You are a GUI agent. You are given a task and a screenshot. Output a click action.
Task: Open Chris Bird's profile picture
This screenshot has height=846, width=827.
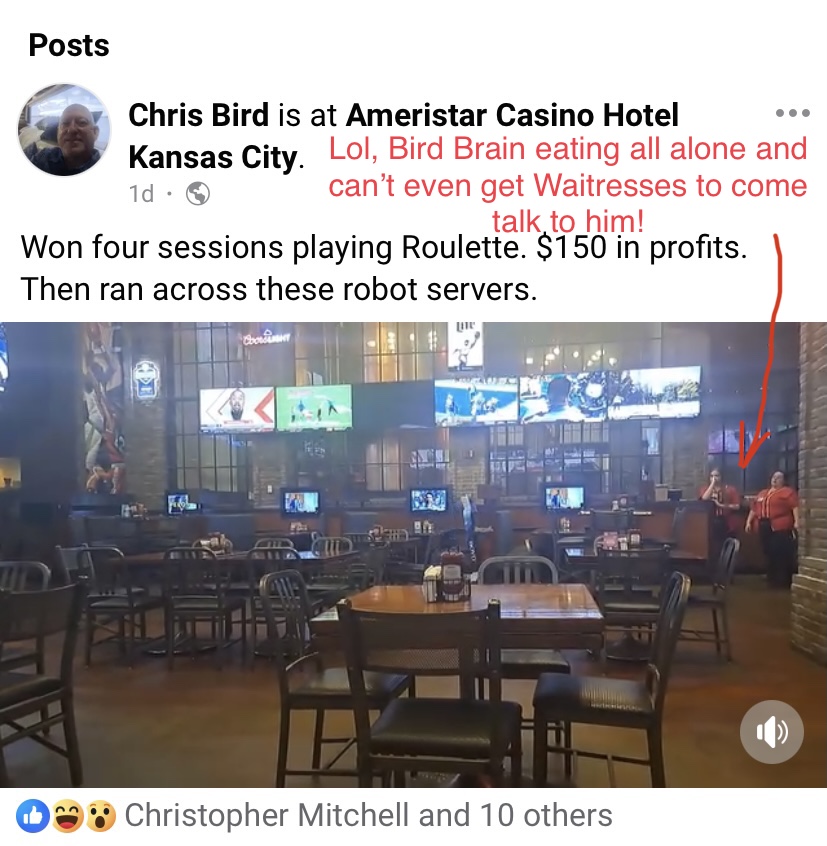65,130
